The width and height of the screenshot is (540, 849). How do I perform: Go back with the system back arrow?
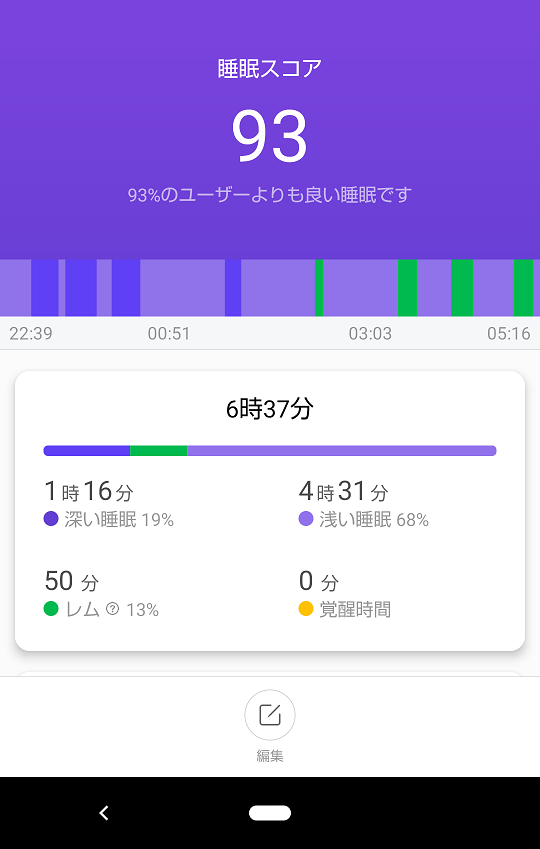tap(104, 813)
